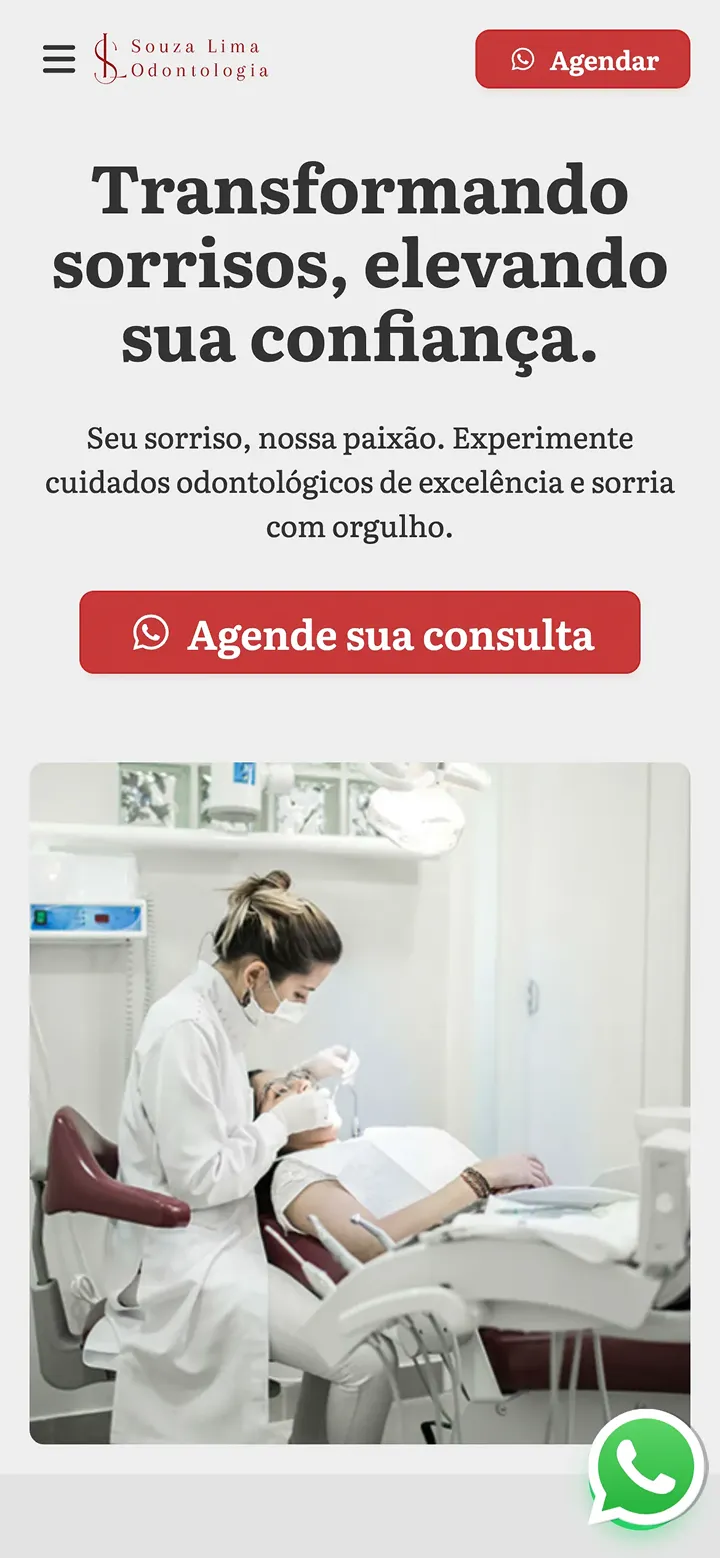Screen dimensions: 720x1558
Task: Click the Agende sua consulta text label
Action: pos(390,633)
